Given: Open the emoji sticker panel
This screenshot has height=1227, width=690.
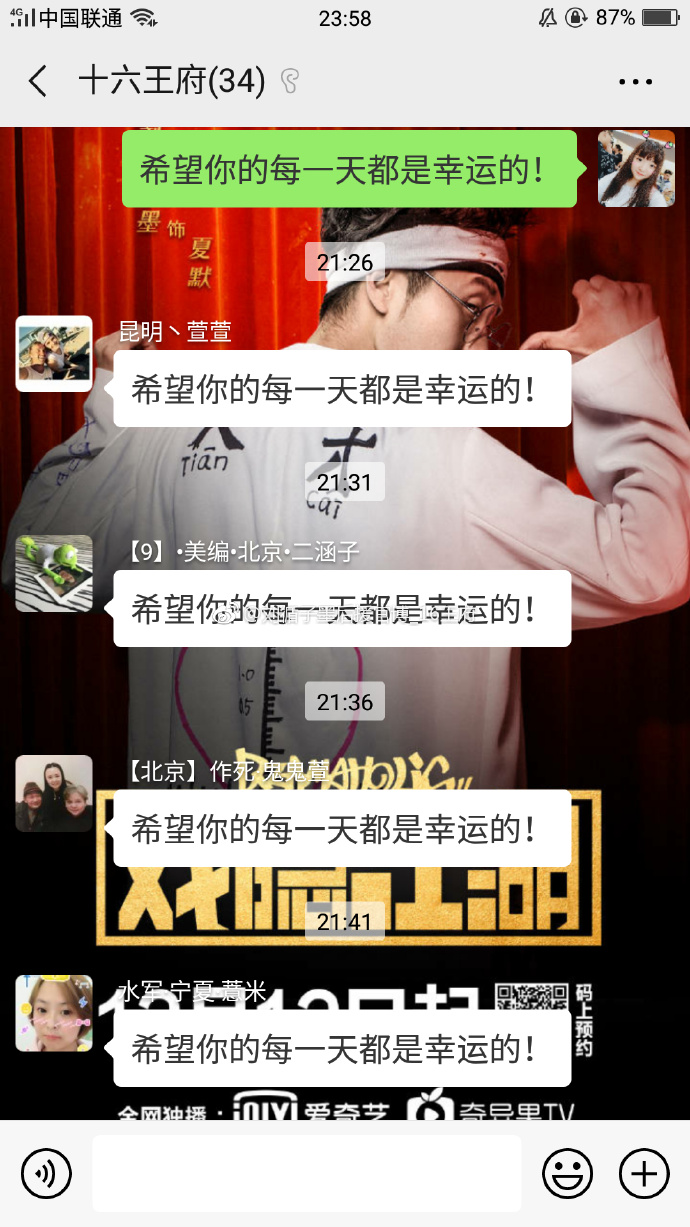Looking at the screenshot, I should tap(567, 1173).
